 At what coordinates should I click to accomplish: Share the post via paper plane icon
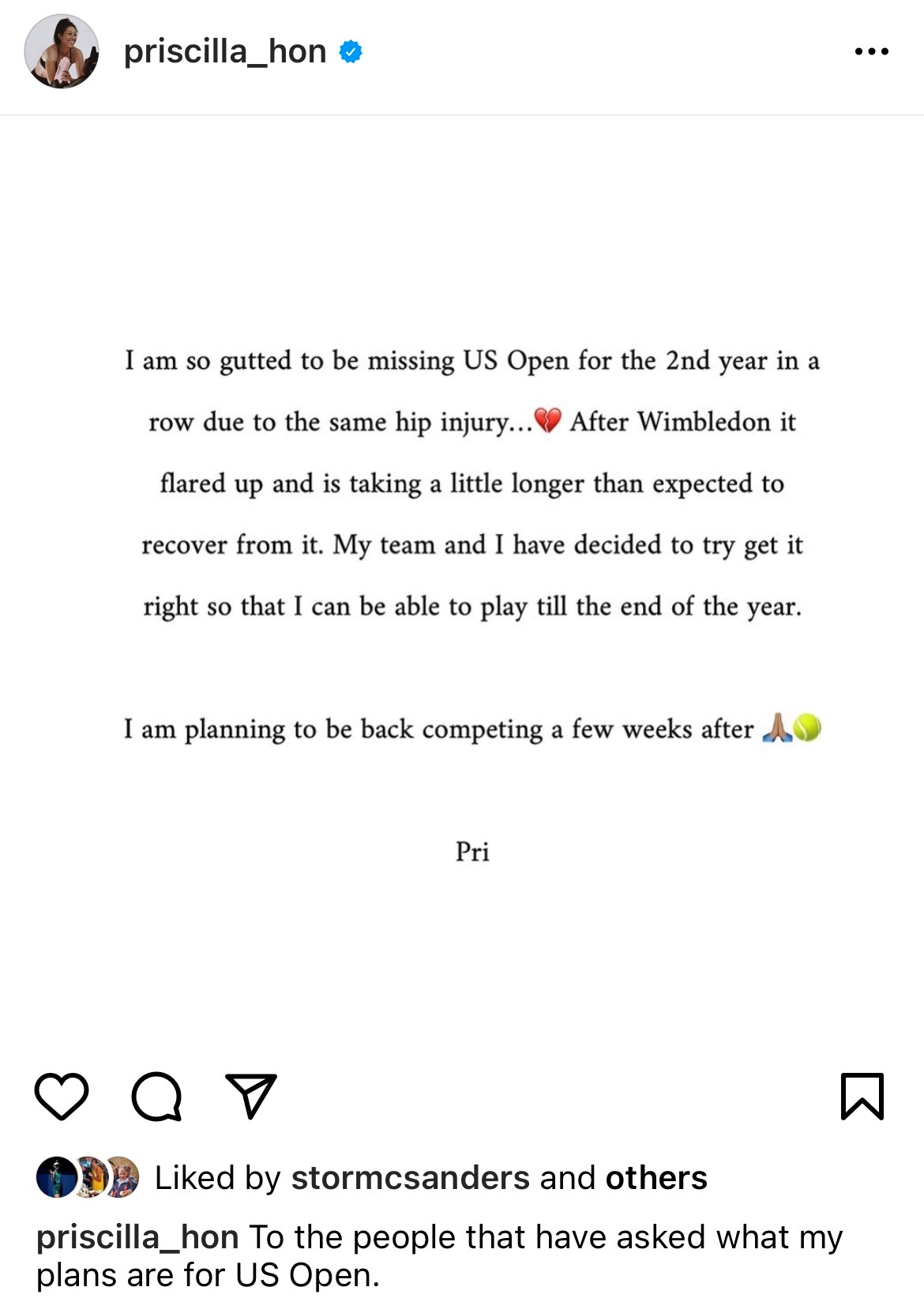(x=251, y=1096)
